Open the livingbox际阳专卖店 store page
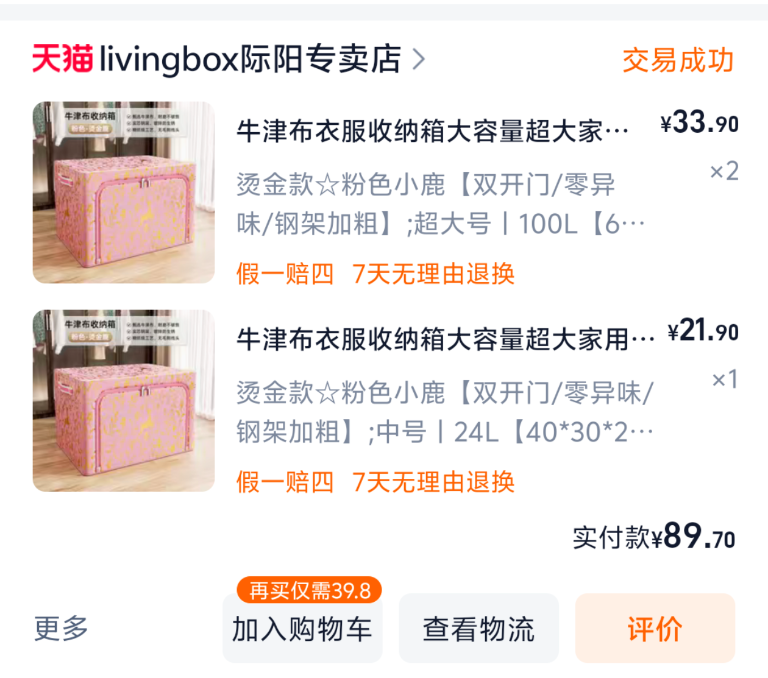This screenshot has width=768, height=678. (x=228, y=59)
